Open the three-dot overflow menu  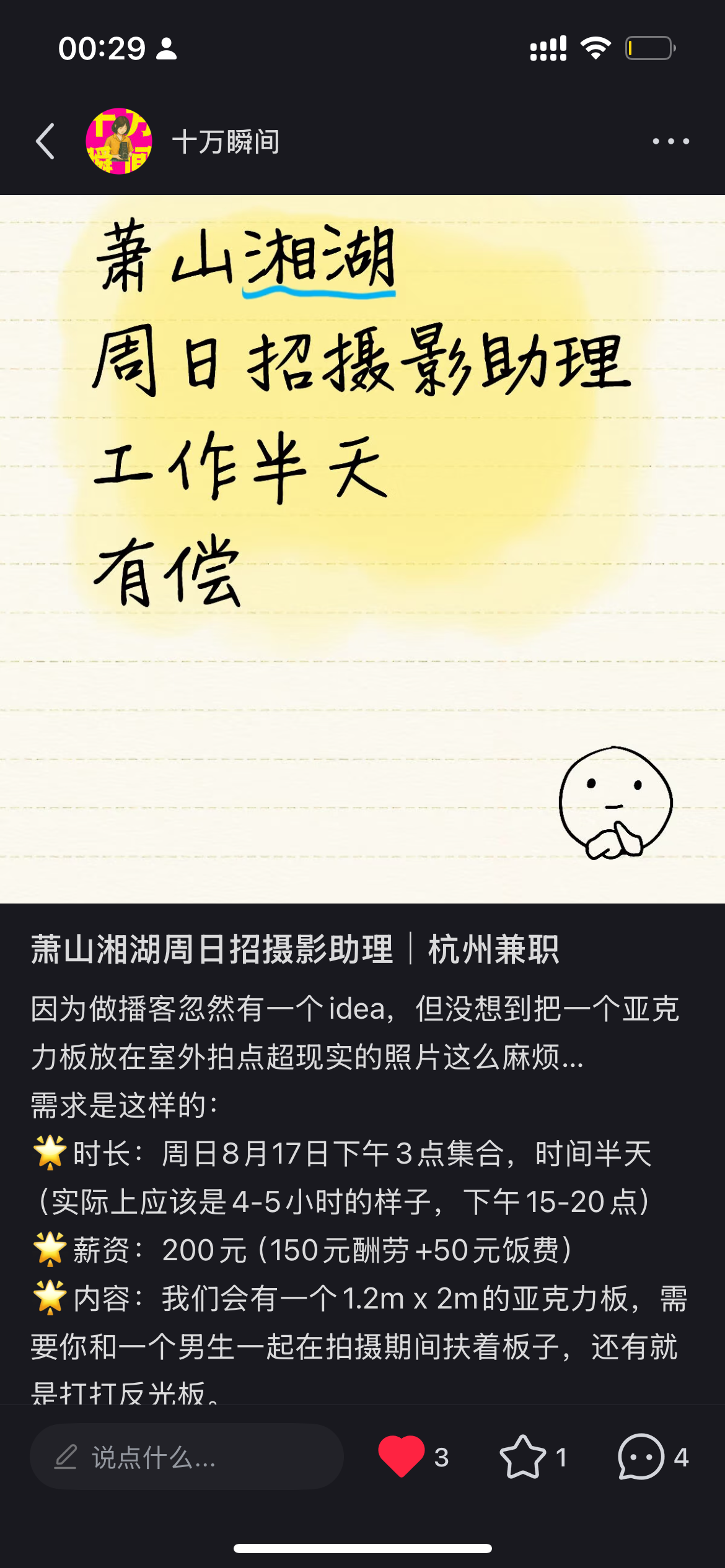pos(670,141)
